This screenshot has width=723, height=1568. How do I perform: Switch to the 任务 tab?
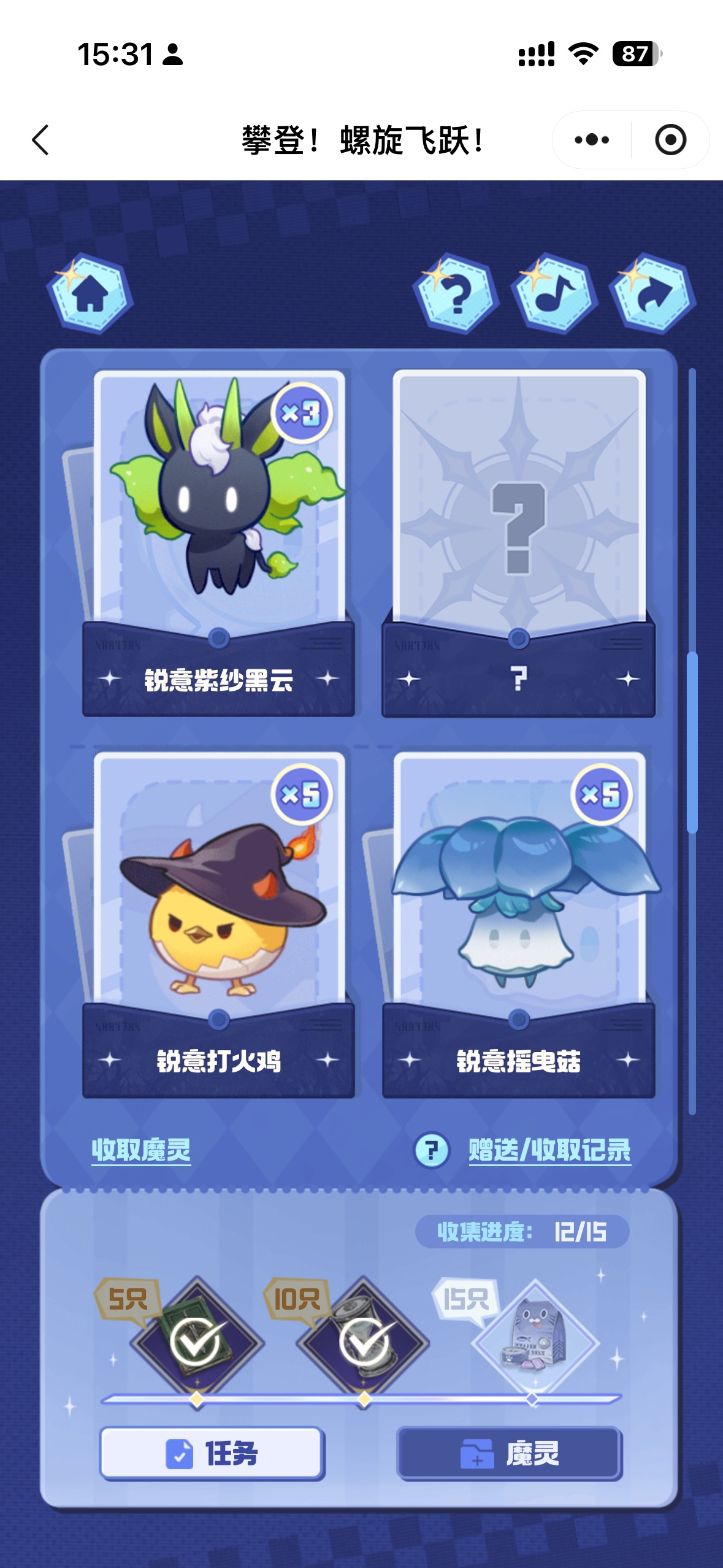click(x=212, y=1453)
